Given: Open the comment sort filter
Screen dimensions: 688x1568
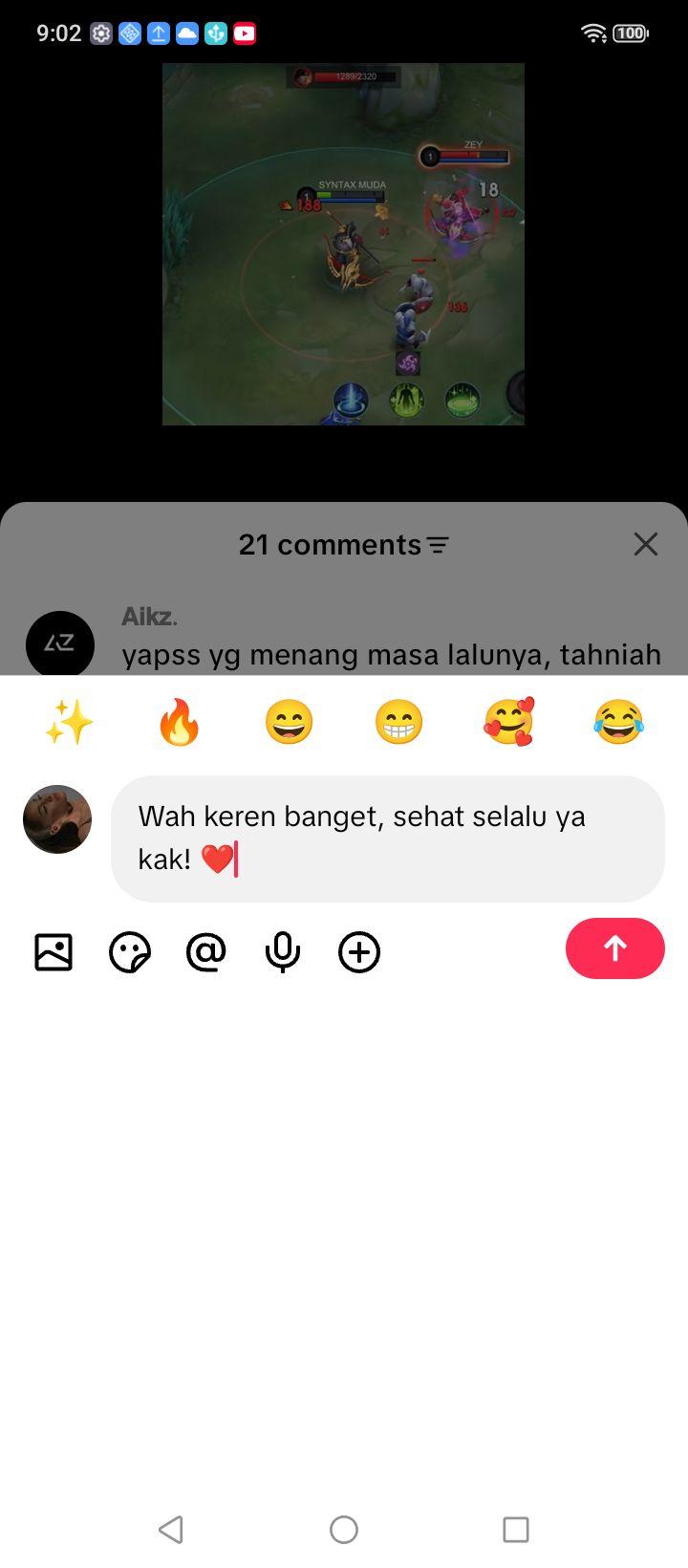Looking at the screenshot, I should pos(439,545).
